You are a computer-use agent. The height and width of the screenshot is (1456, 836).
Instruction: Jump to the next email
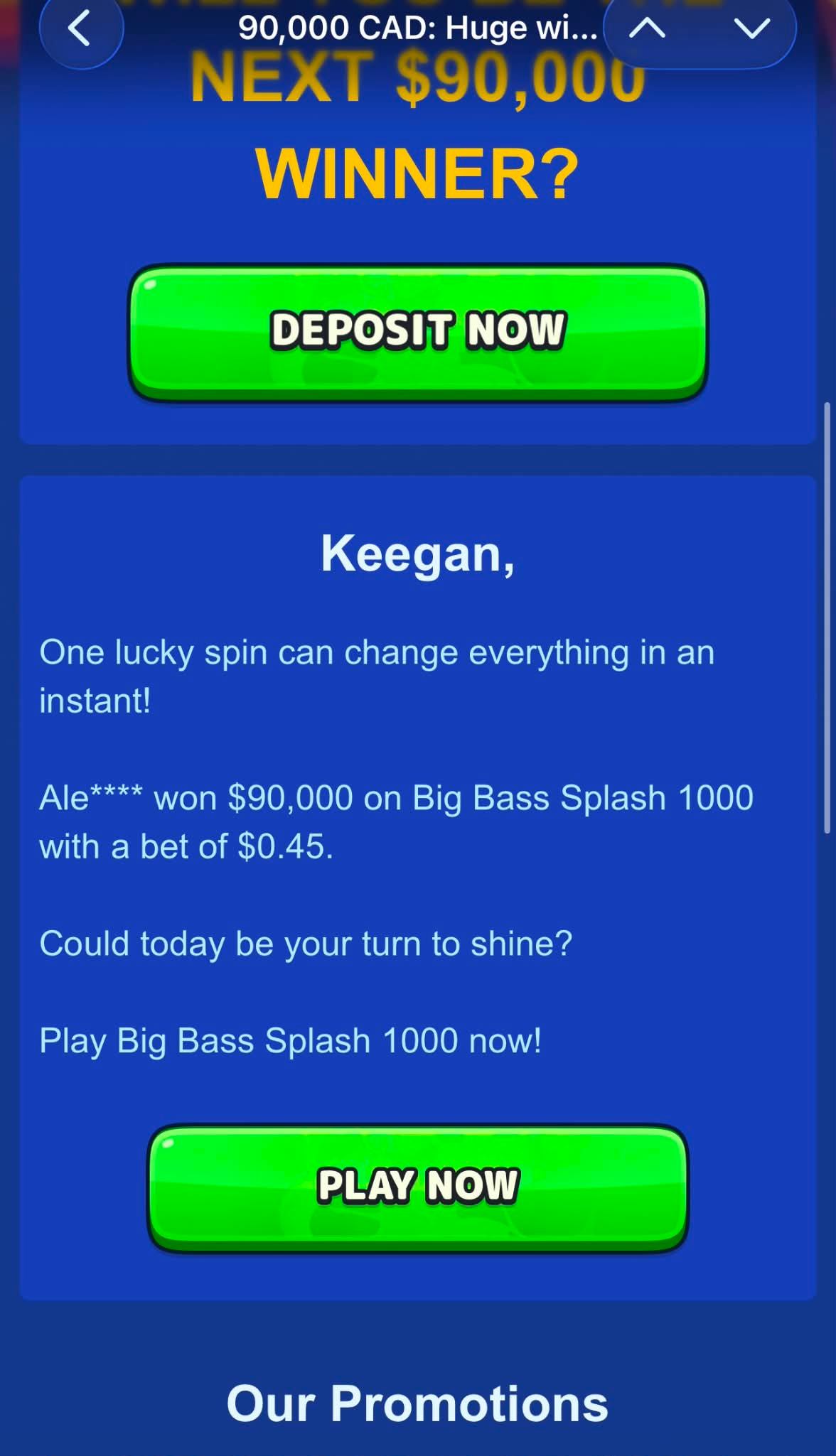coord(751,29)
